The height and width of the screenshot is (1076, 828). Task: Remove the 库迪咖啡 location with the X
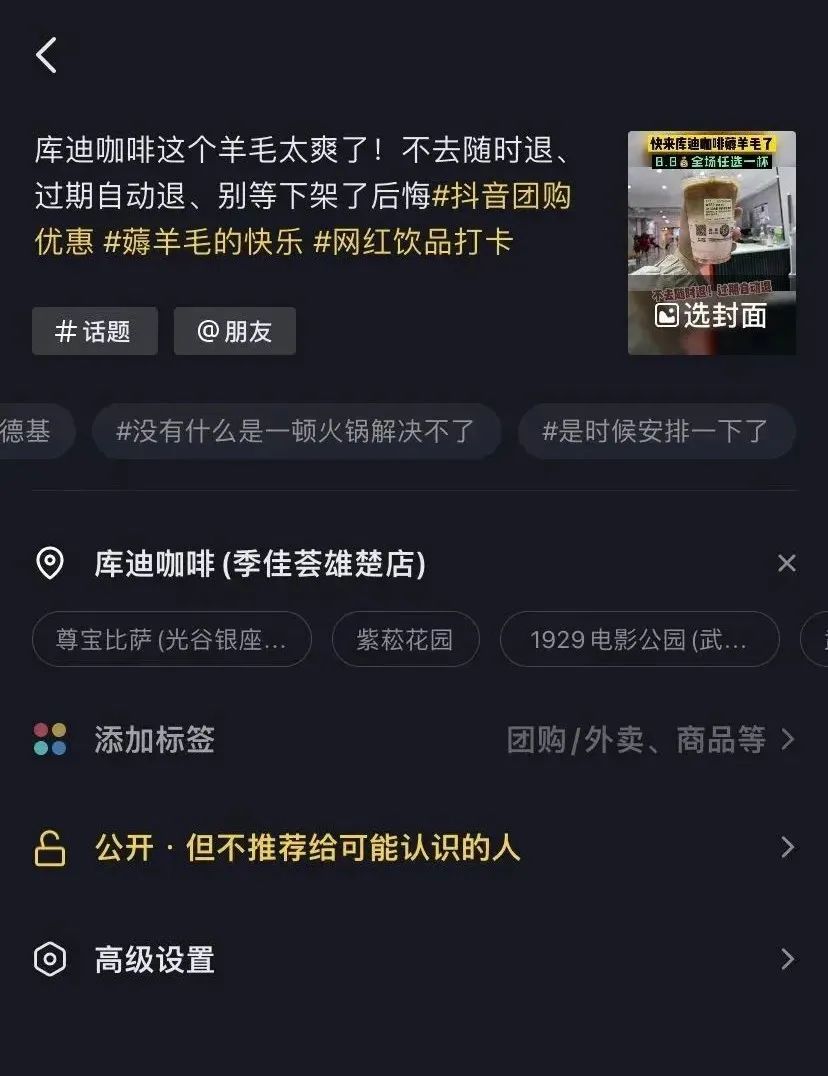point(787,563)
